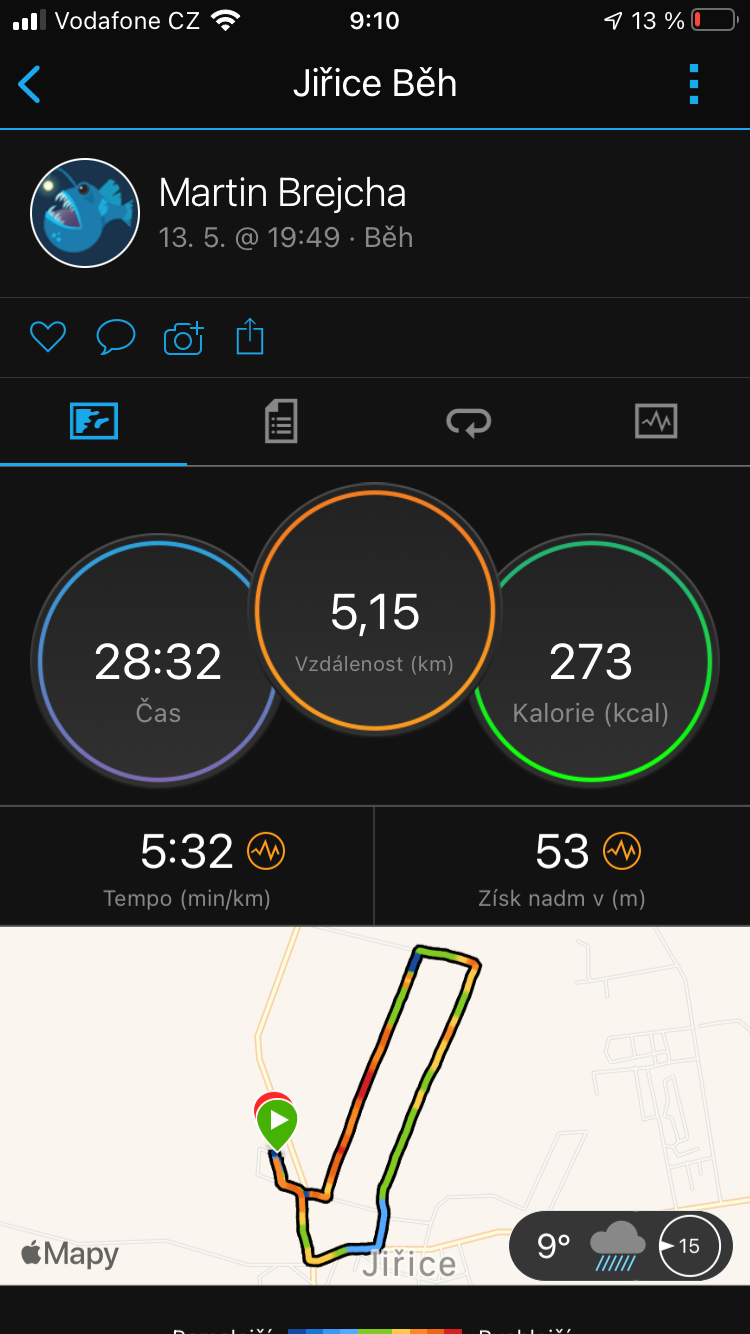Image resolution: width=750 pixels, height=1334 pixels.
Task: Open pace chart icon next to 5:32
Action: (266, 851)
